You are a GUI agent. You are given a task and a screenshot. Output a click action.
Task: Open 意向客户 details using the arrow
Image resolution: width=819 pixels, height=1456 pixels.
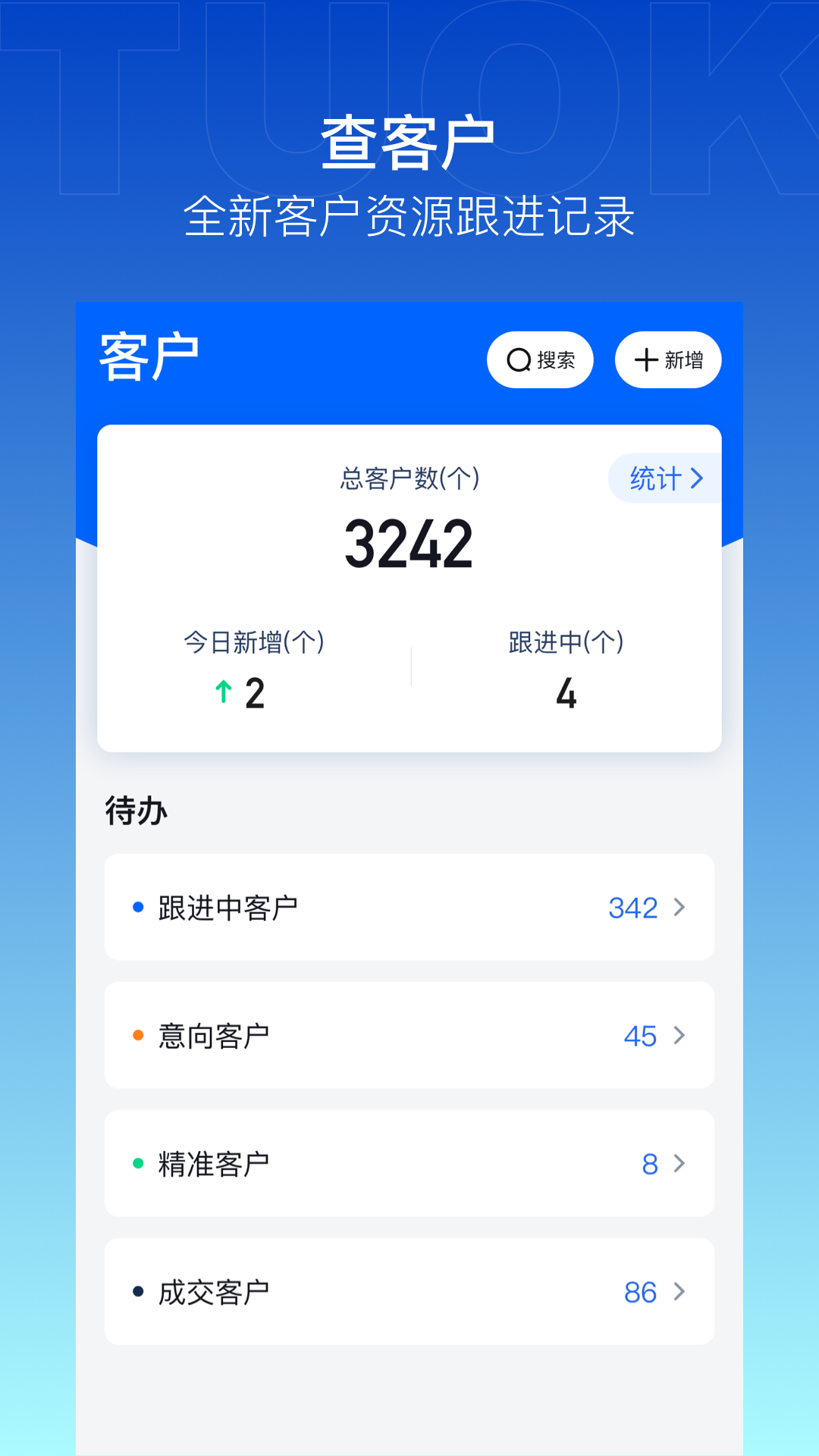click(680, 1035)
